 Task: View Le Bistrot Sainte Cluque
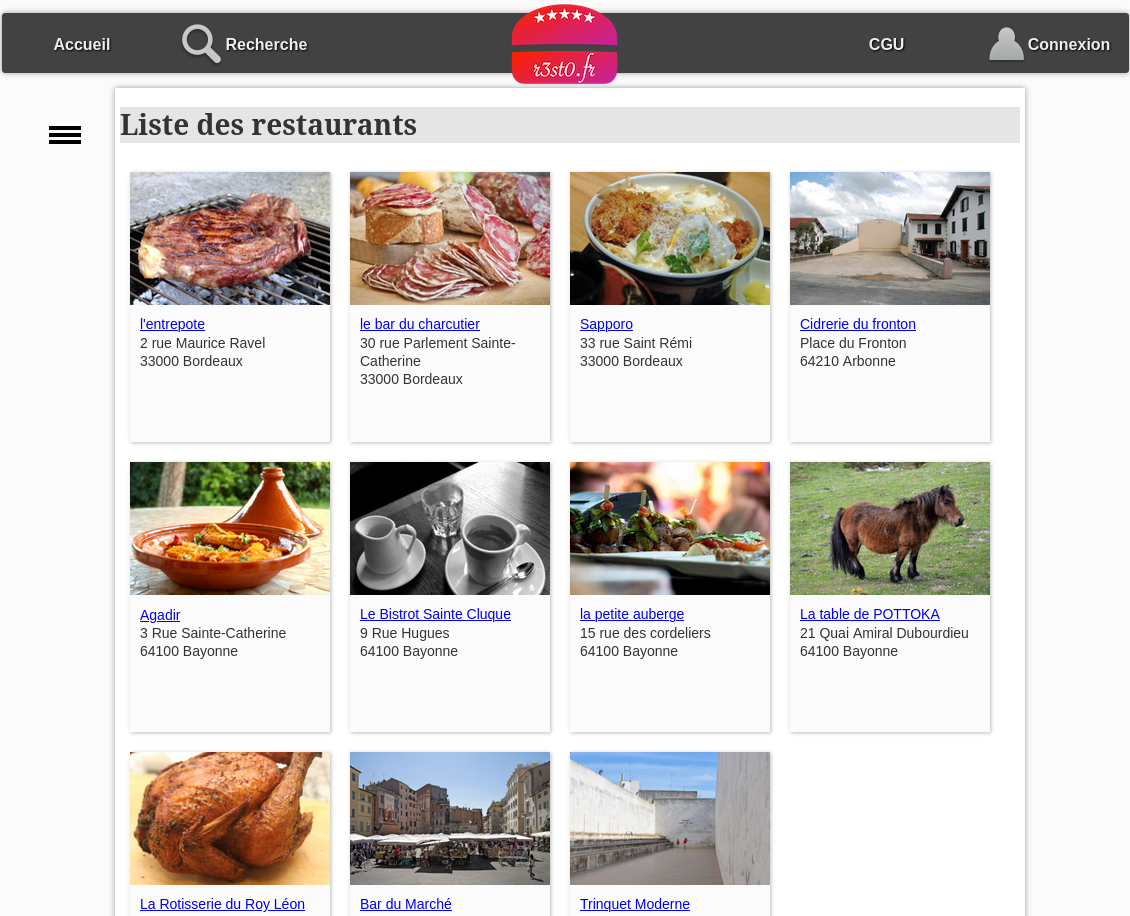tap(435, 614)
